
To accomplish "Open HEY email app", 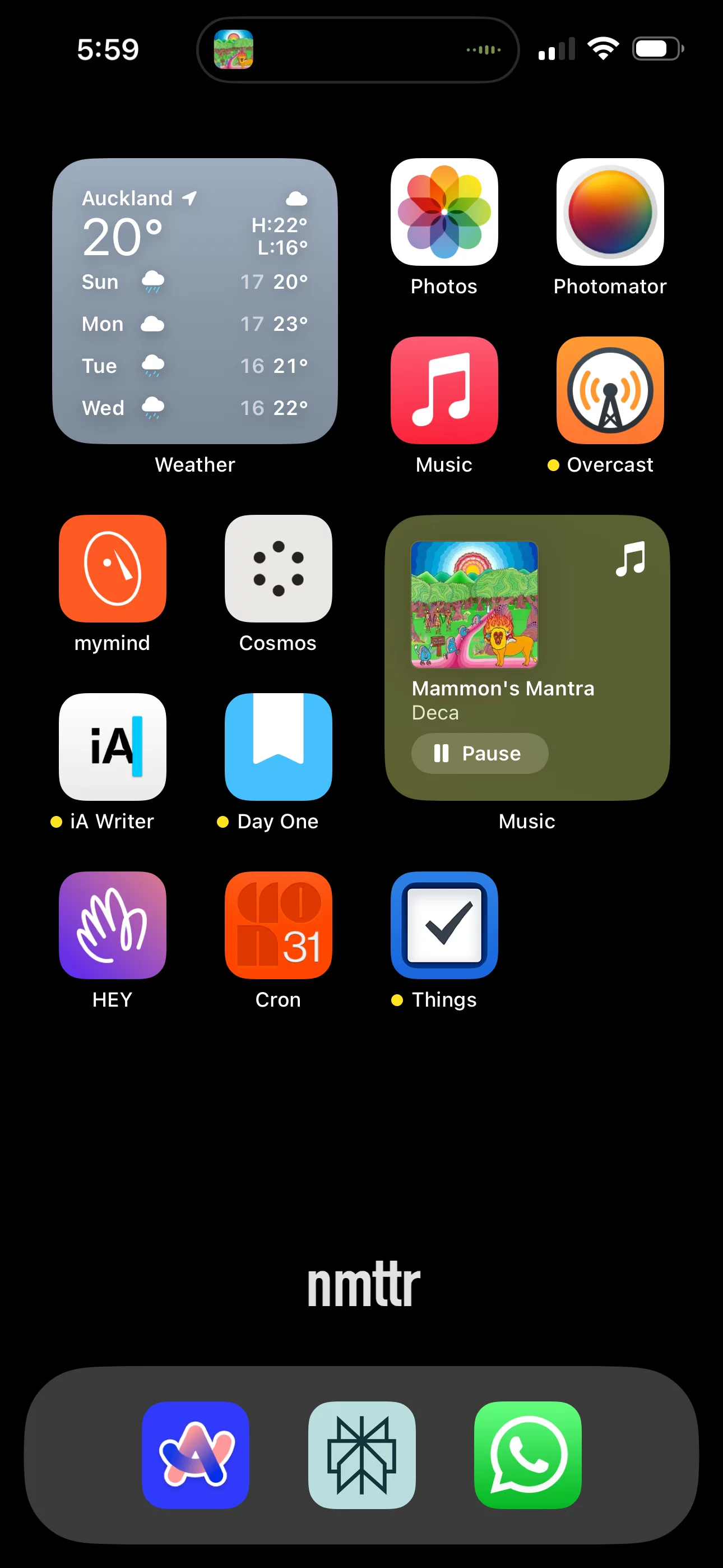I will coord(112,925).
